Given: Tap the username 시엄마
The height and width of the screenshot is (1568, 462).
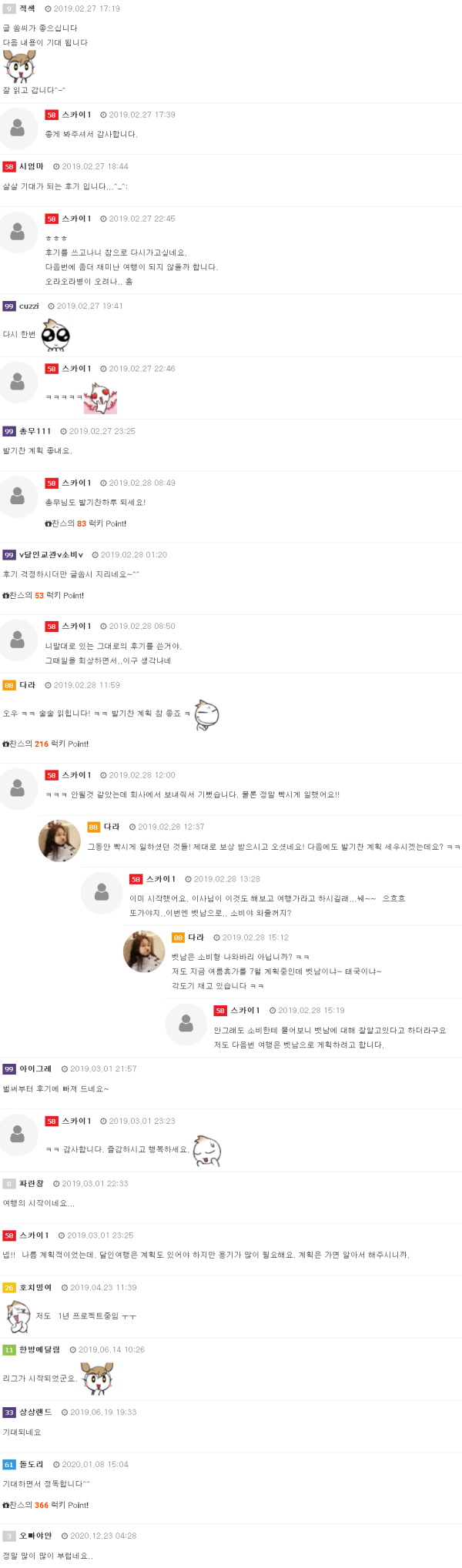Looking at the screenshot, I should (32, 166).
